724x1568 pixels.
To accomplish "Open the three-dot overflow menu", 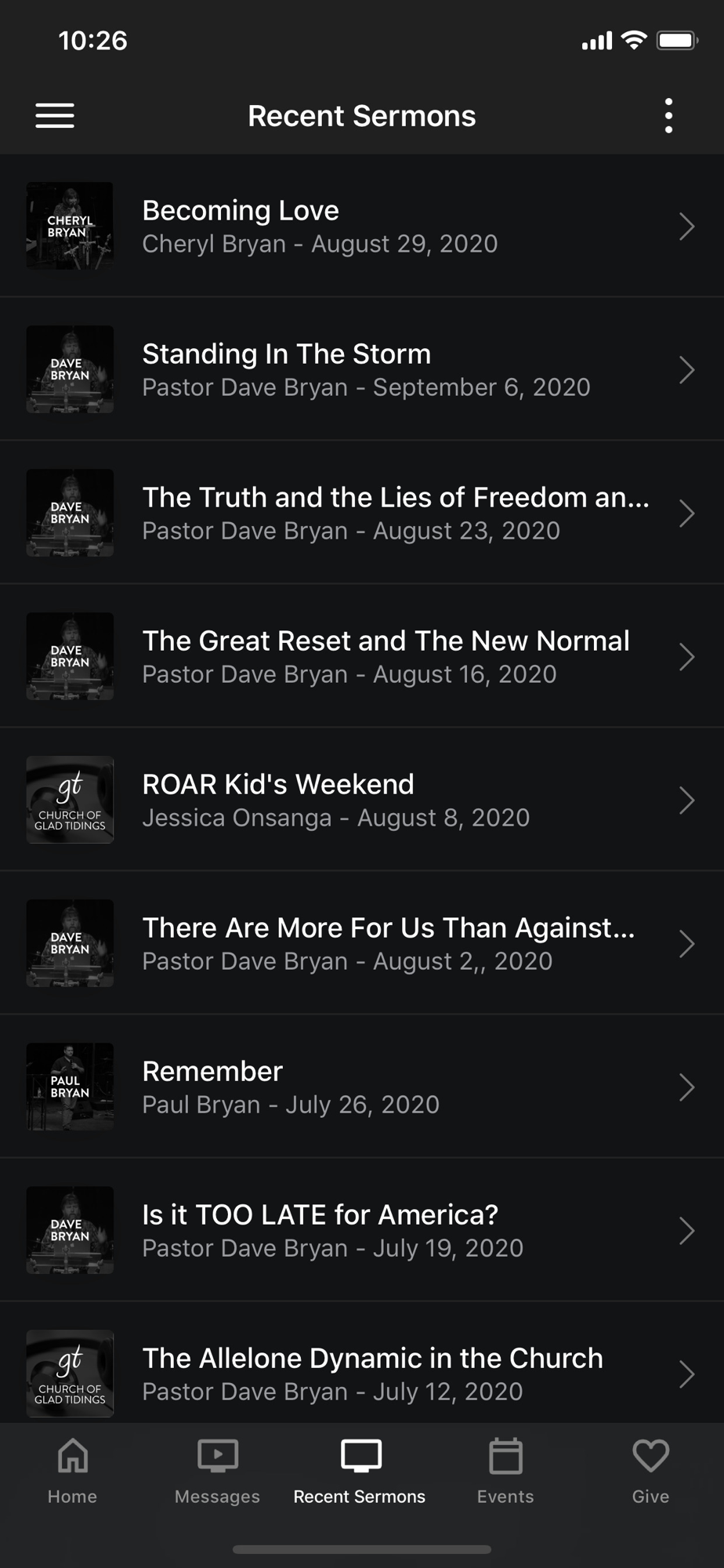I will 668,116.
